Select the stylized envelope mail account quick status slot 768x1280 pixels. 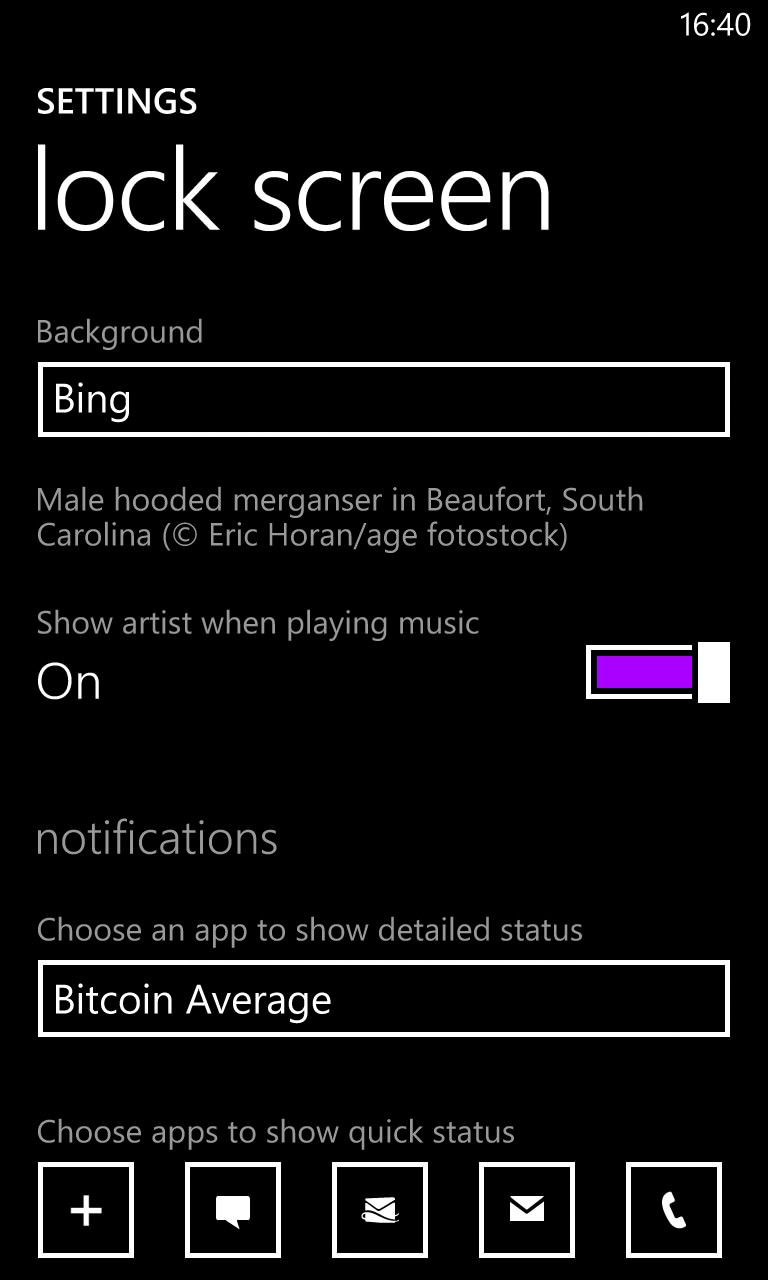click(x=380, y=1210)
